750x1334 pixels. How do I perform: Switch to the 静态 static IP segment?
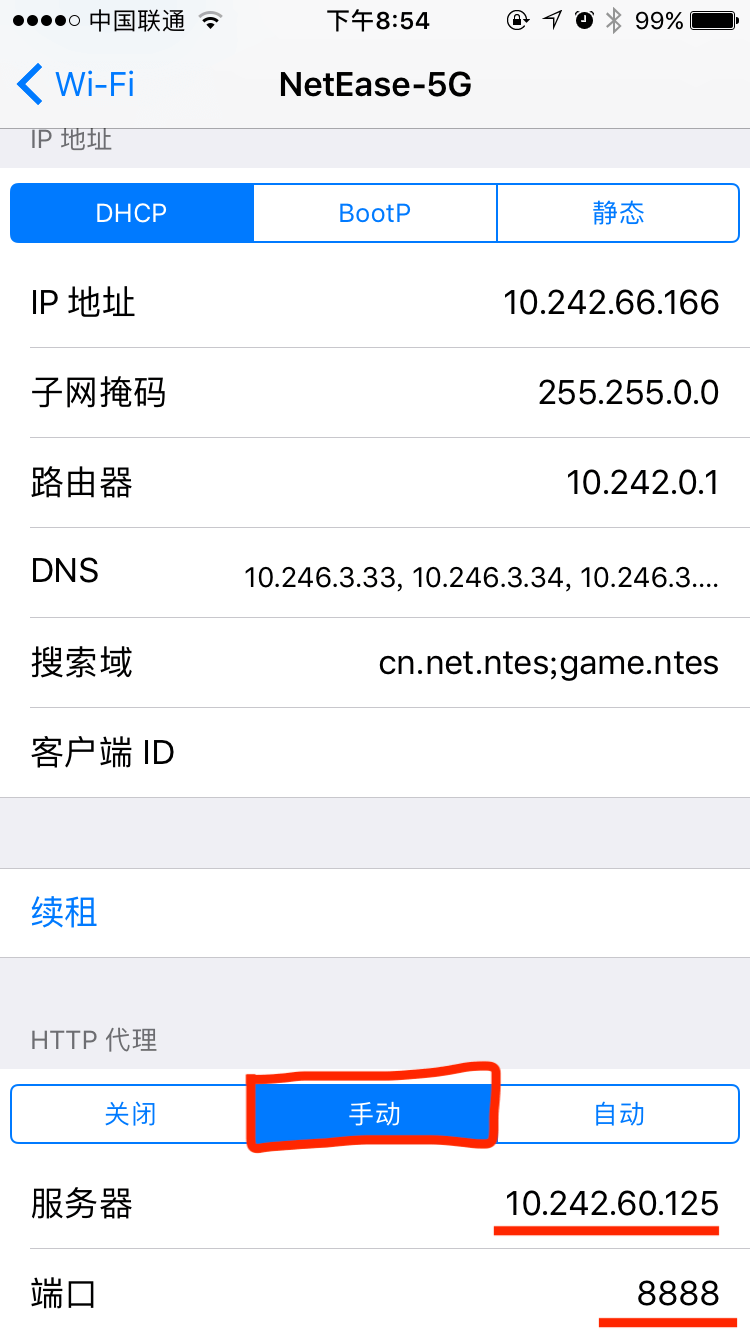tap(618, 213)
